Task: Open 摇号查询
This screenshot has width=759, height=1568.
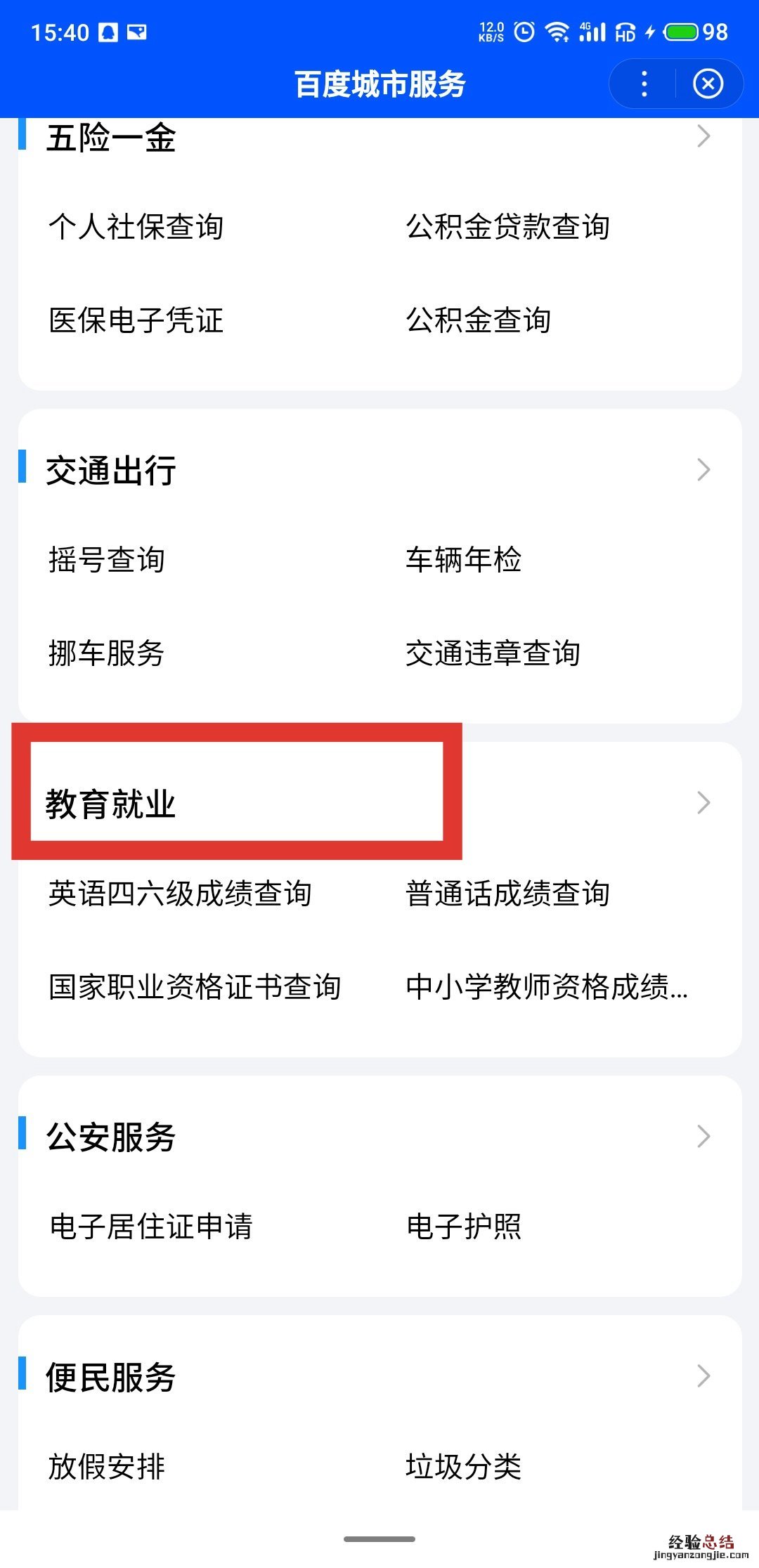Action: coord(107,560)
